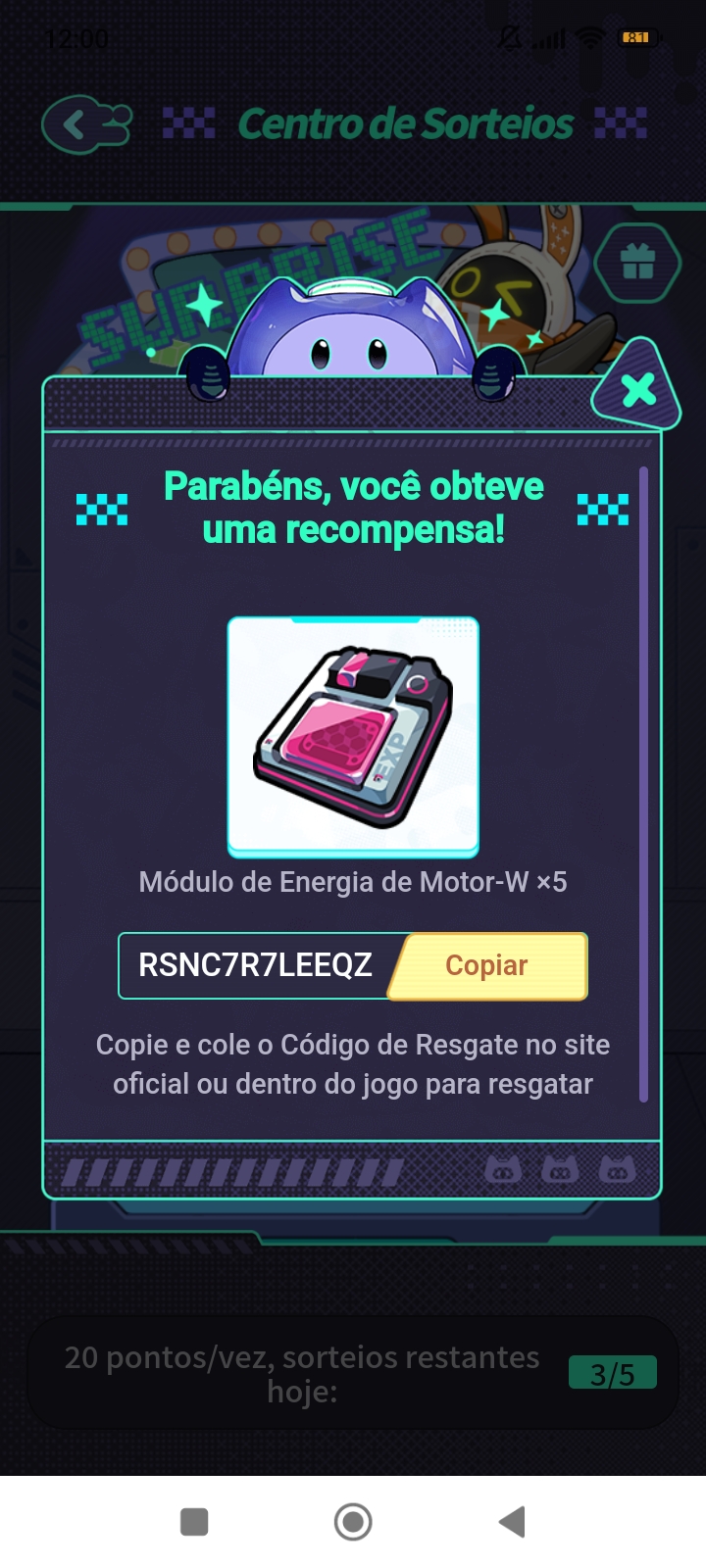This screenshot has width=706, height=1568.
Task: Tap the signal strength bars icon
Action: (x=549, y=37)
